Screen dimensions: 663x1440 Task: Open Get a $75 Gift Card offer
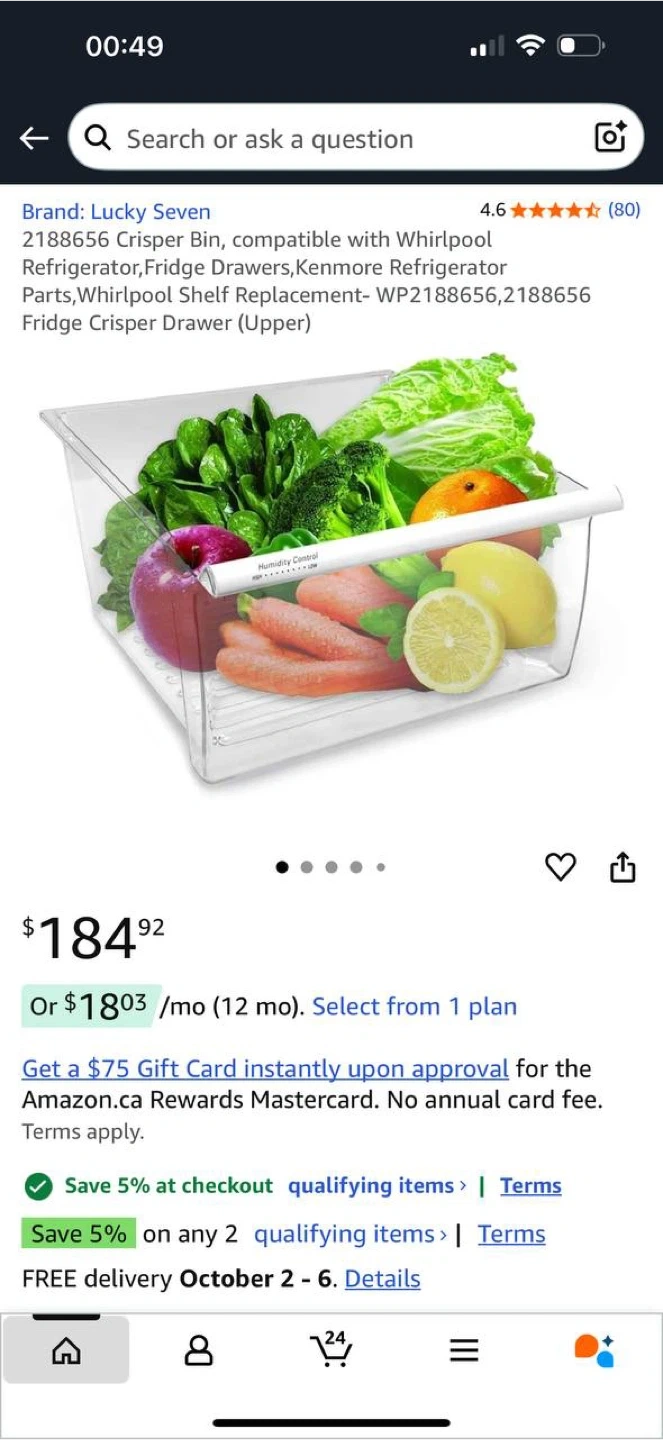click(265, 1068)
